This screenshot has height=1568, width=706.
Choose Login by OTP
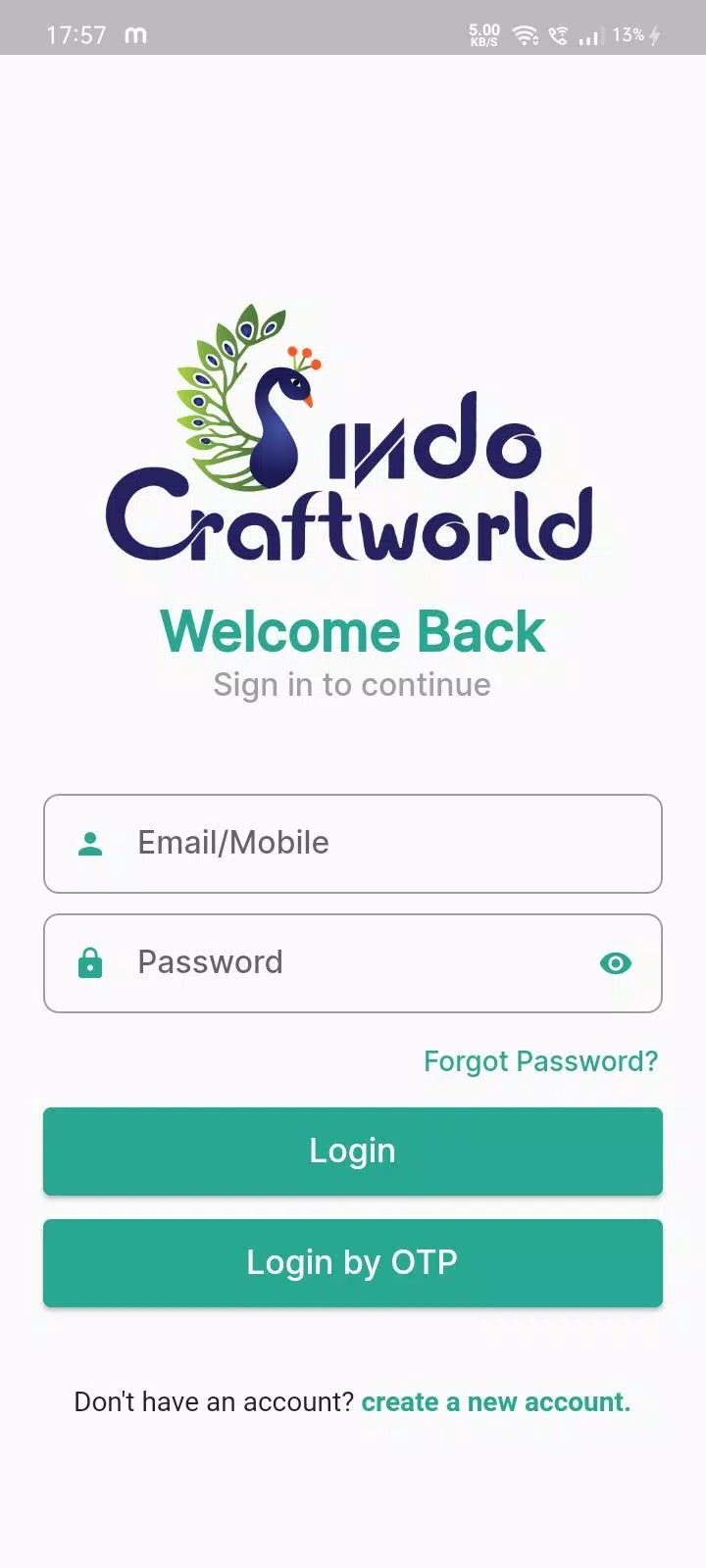point(353,1263)
